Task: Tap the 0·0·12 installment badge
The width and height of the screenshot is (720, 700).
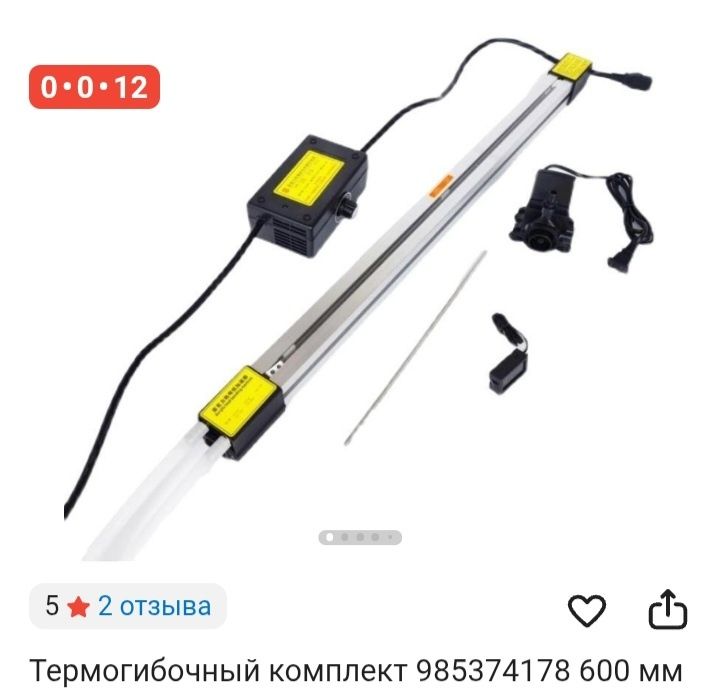Action: tap(95, 87)
